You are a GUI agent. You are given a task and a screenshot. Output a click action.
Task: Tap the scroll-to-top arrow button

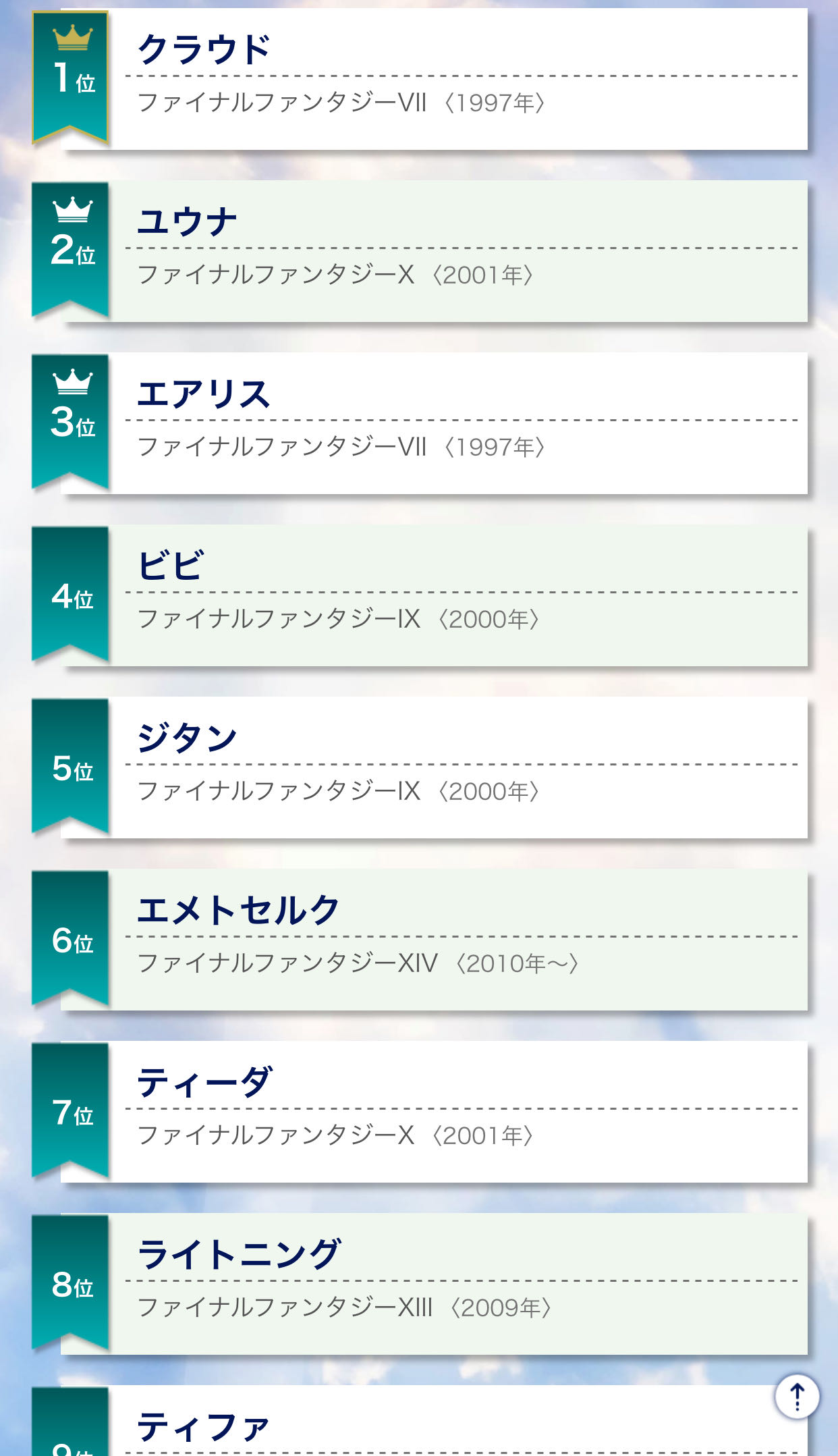(x=797, y=1397)
